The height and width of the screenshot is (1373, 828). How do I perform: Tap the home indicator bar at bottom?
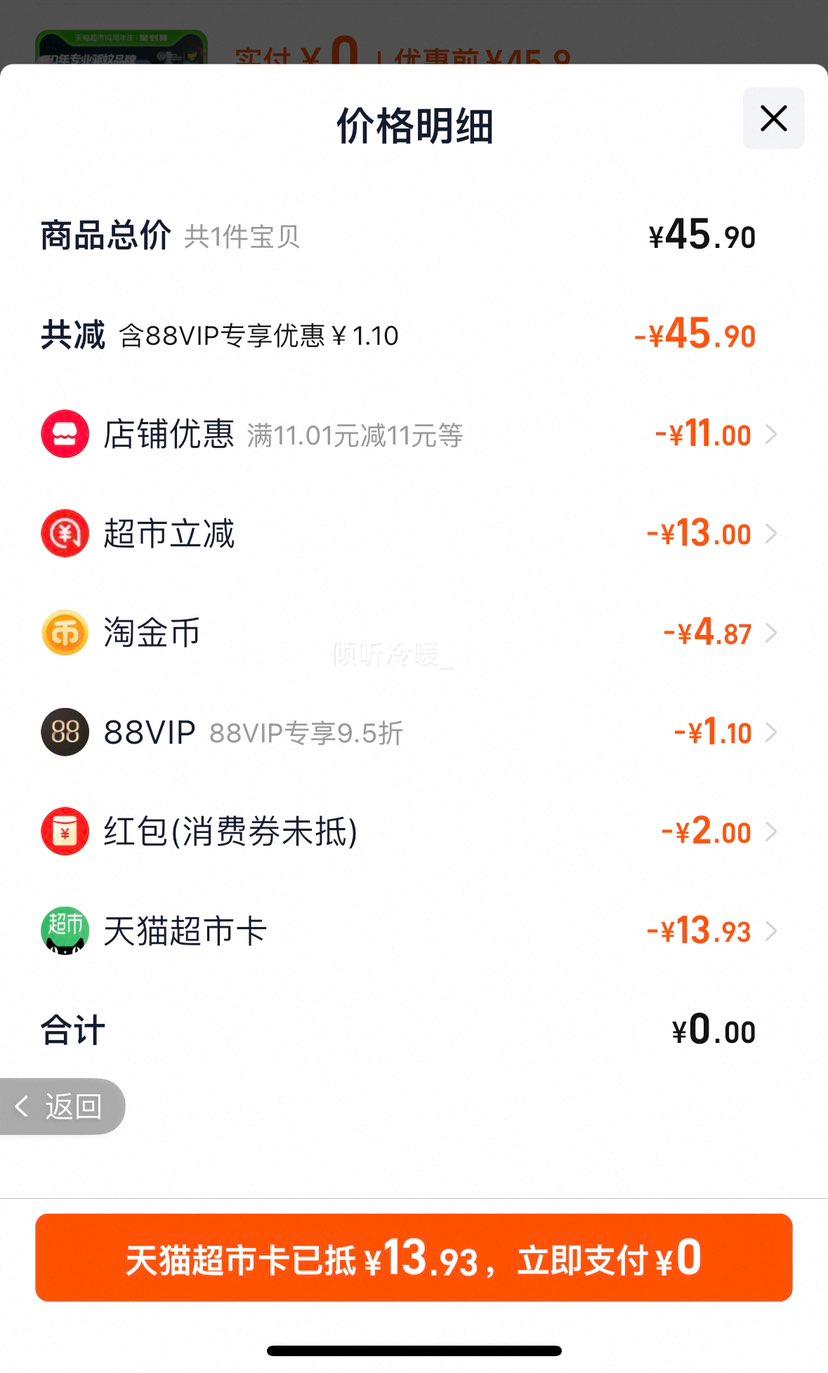coord(413,1349)
